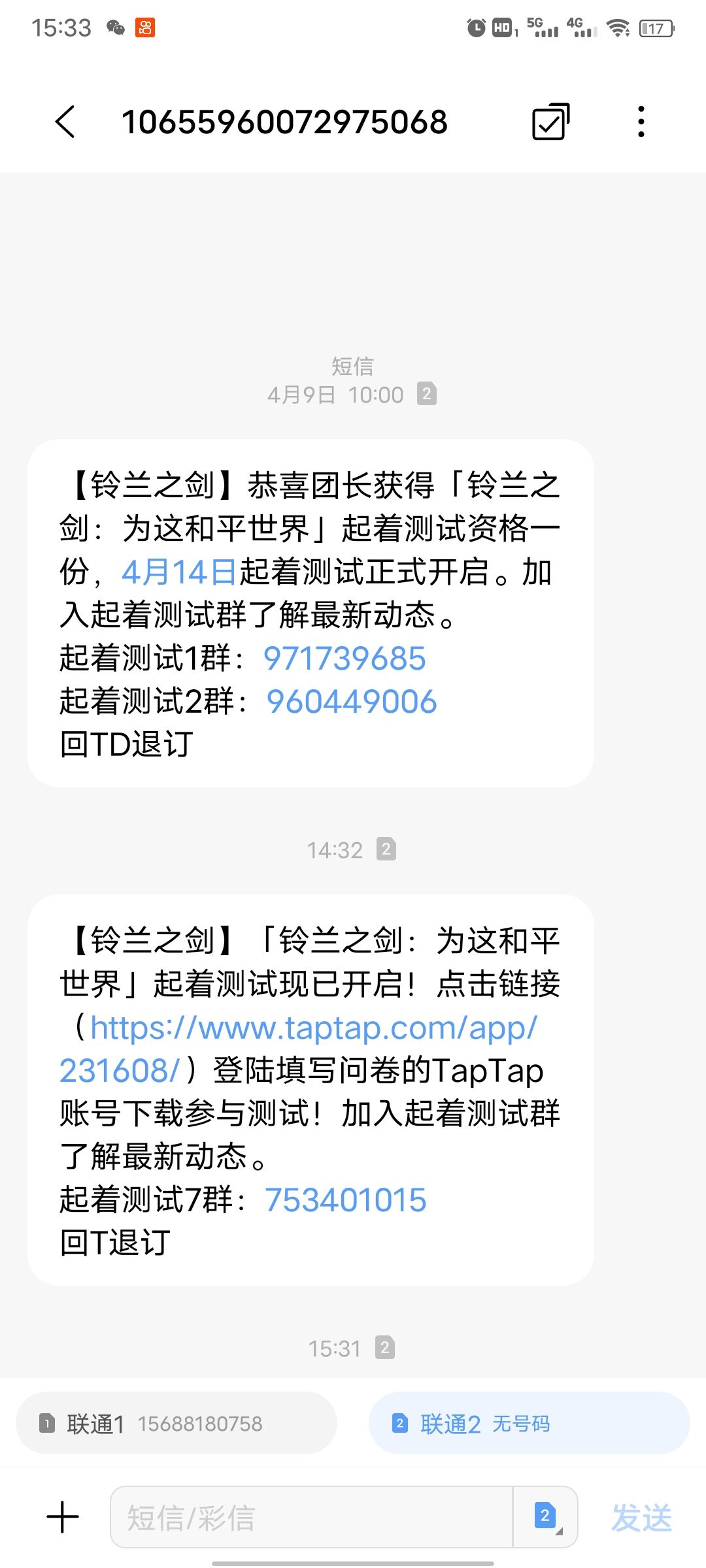The height and width of the screenshot is (1568, 706).
Task: Open the plus attachment button
Action: point(63,1517)
